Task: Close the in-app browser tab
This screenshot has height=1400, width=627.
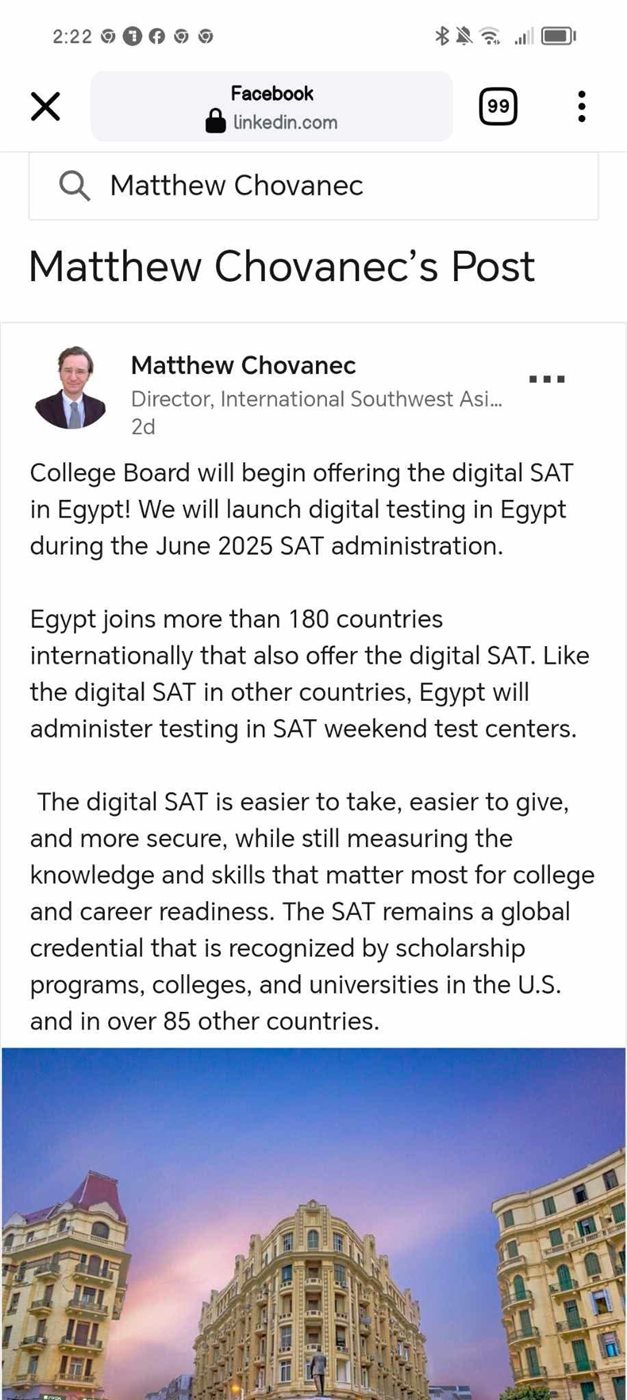Action: tap(45, 106)
